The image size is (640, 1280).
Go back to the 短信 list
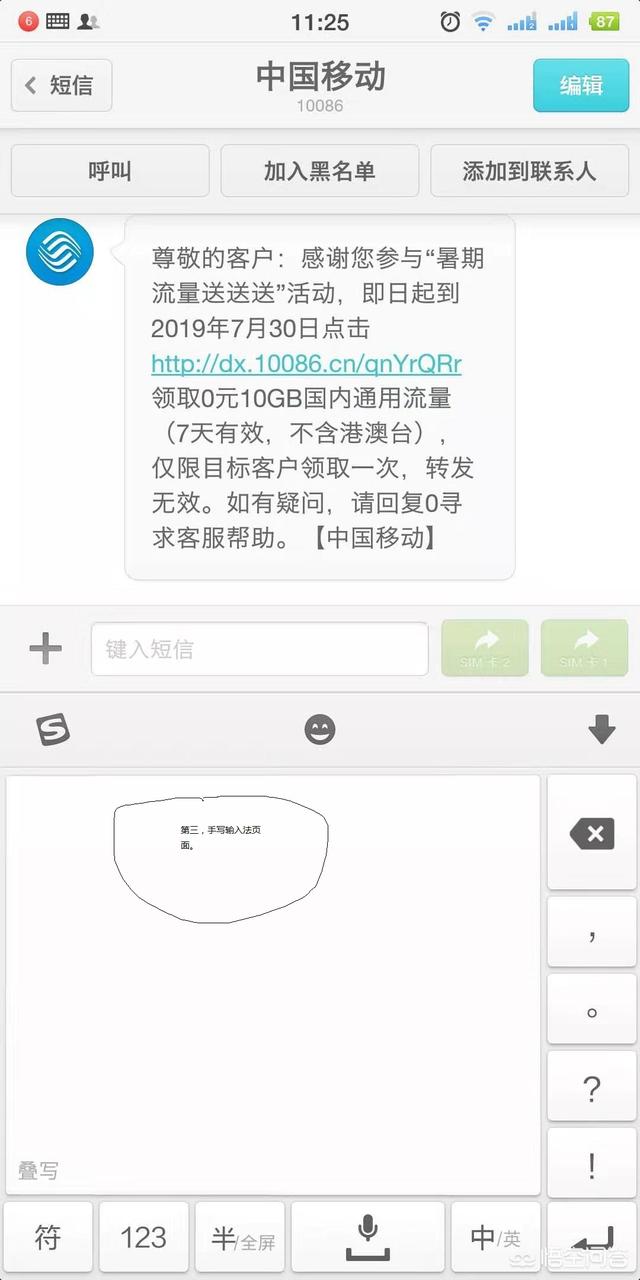(x=61, y=85)
